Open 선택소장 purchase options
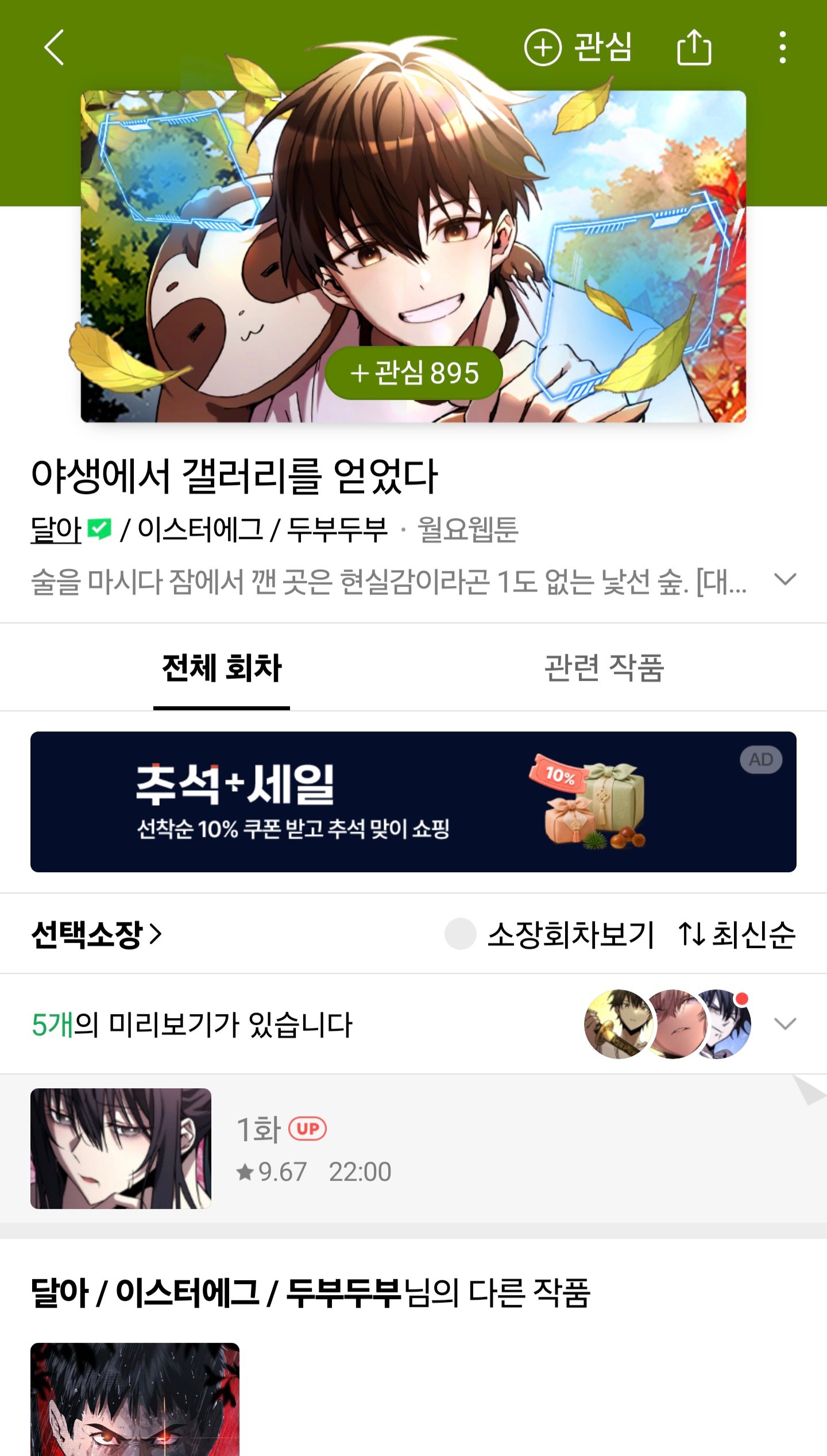 tap(96, 934)
